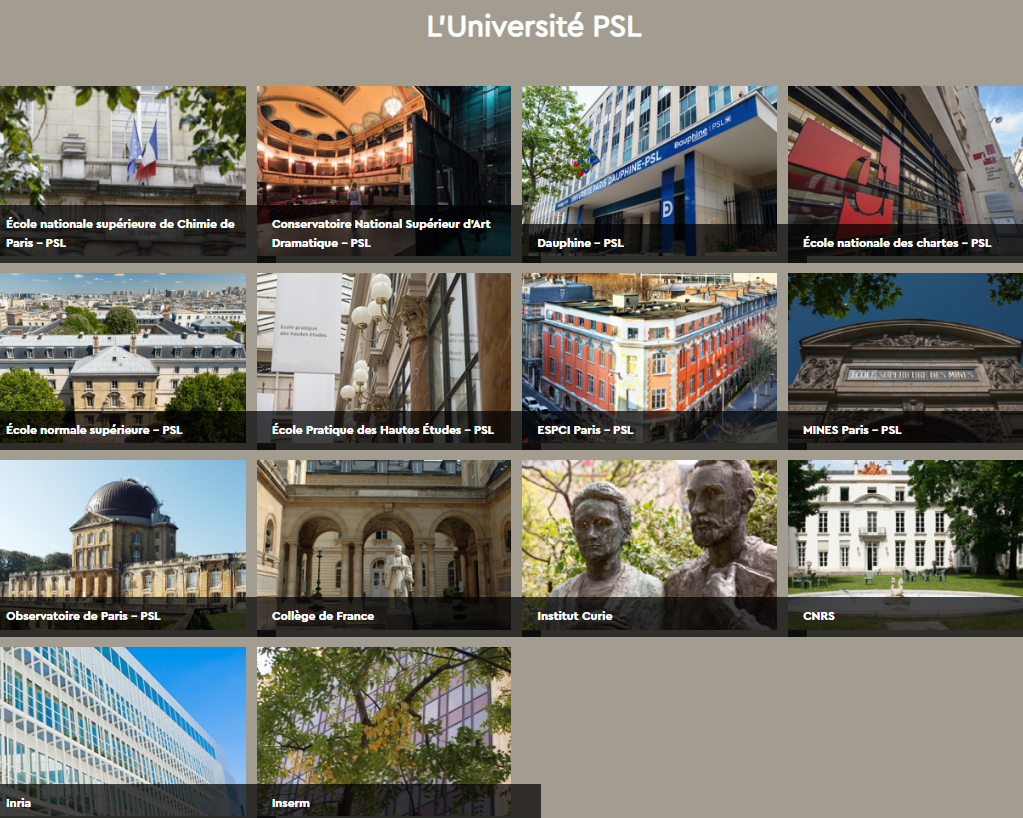
Task: View the École normale supérieure – PSL tile
Action: pos(122,357)
